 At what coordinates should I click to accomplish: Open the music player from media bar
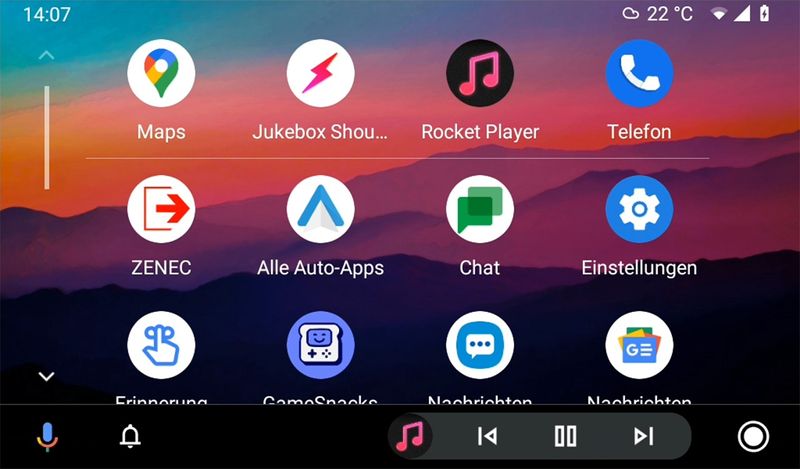410,436
